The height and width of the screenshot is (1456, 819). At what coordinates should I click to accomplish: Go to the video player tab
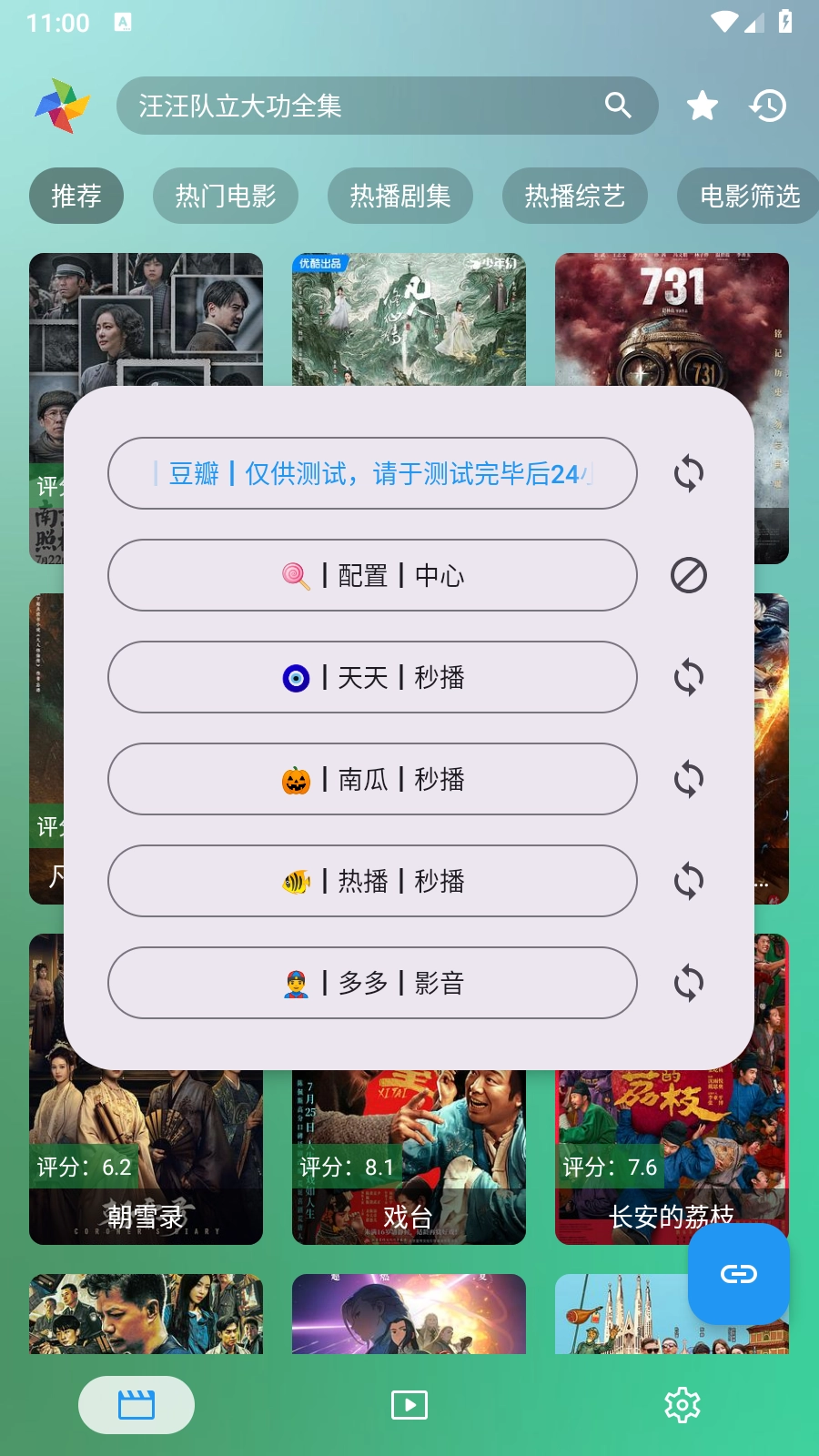409,1405
